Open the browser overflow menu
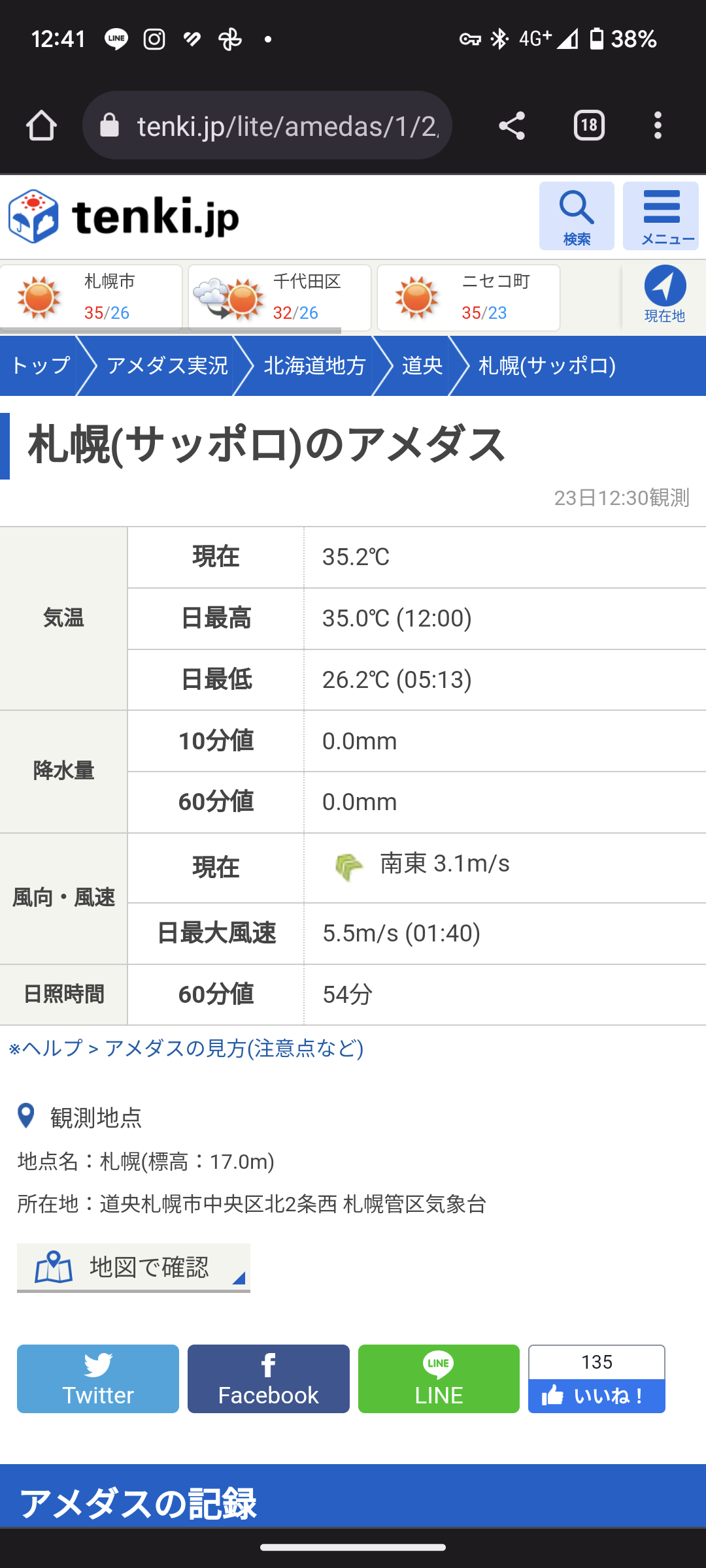 click(x=658, y=125)
